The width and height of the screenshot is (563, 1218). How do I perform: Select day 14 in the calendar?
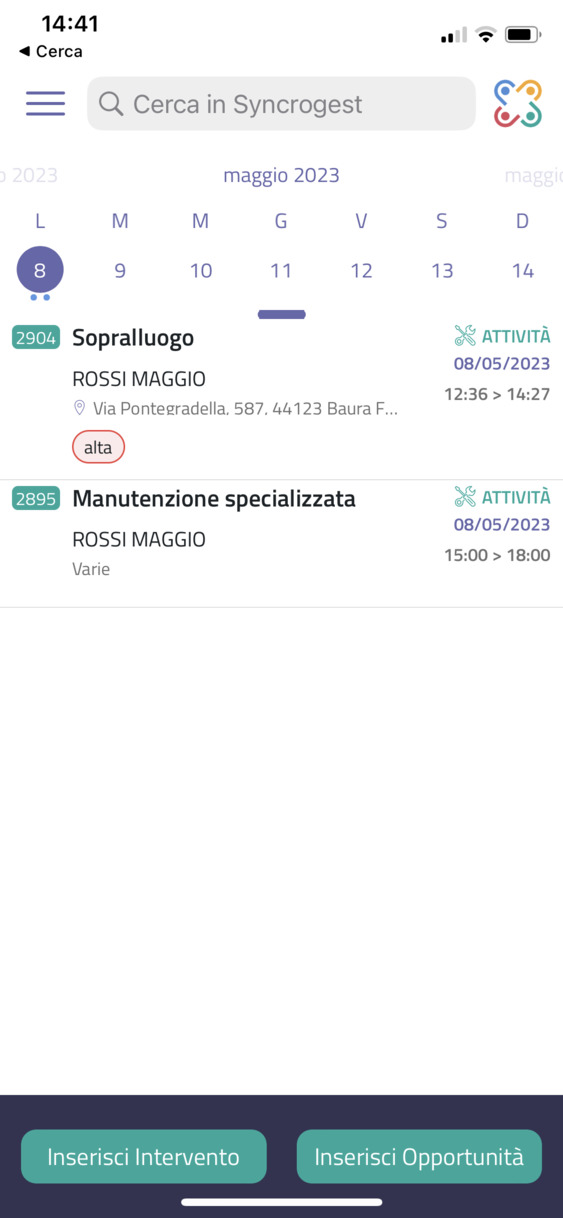pos(523,270)
